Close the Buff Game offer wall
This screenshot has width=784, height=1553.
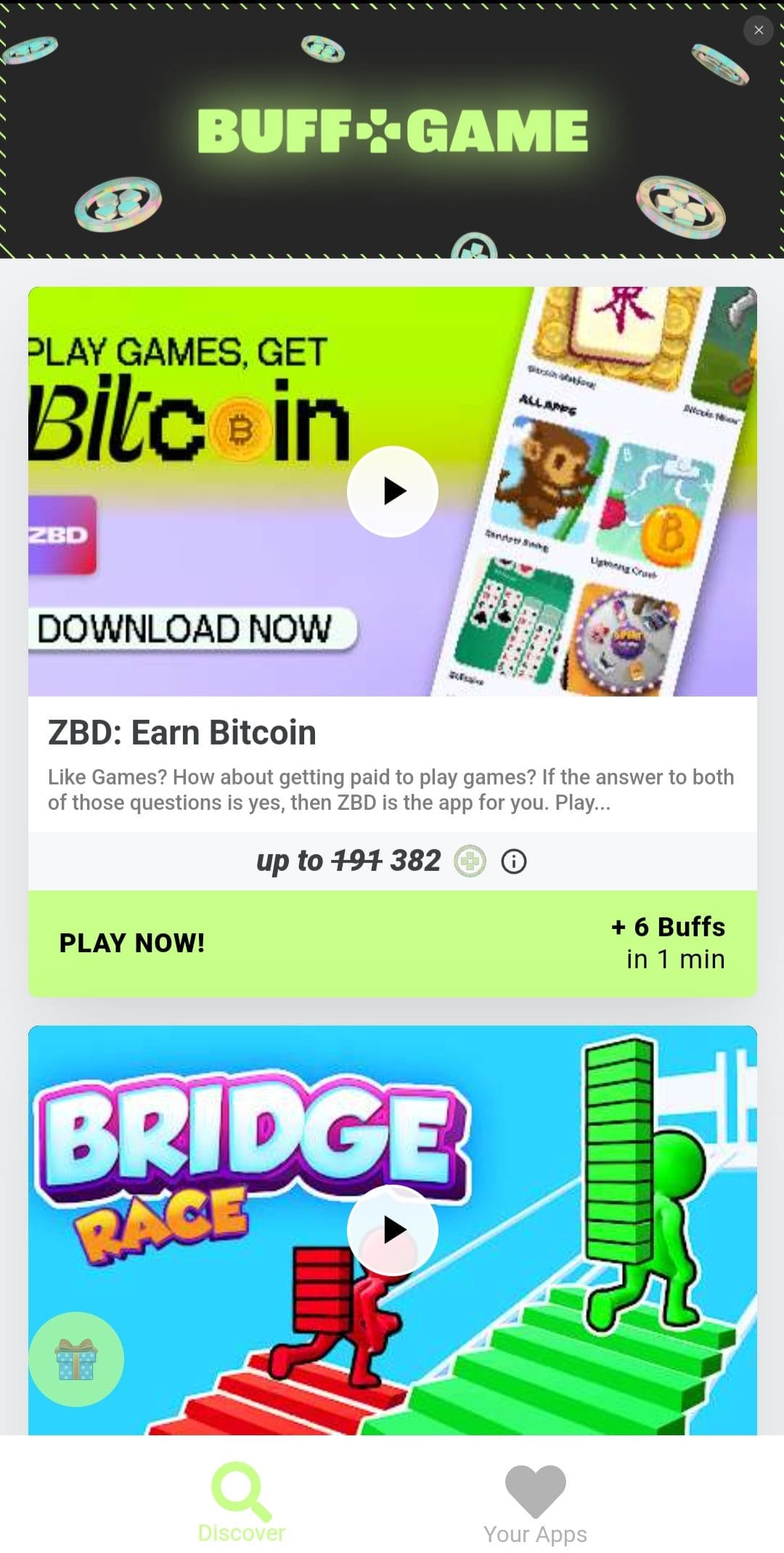coord(759,31)
